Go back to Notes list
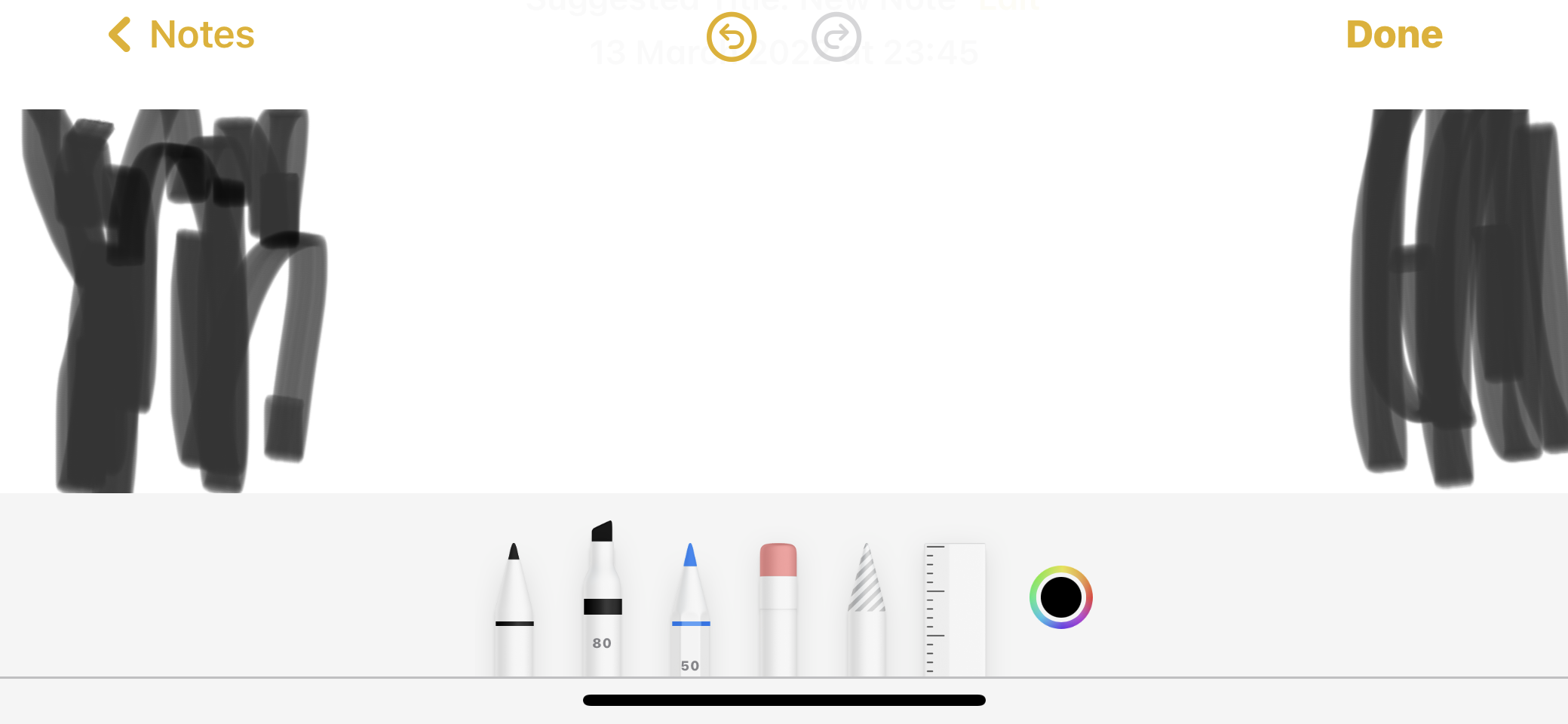Viewport: 1568px width, 724px height. [x=182, y=35]
